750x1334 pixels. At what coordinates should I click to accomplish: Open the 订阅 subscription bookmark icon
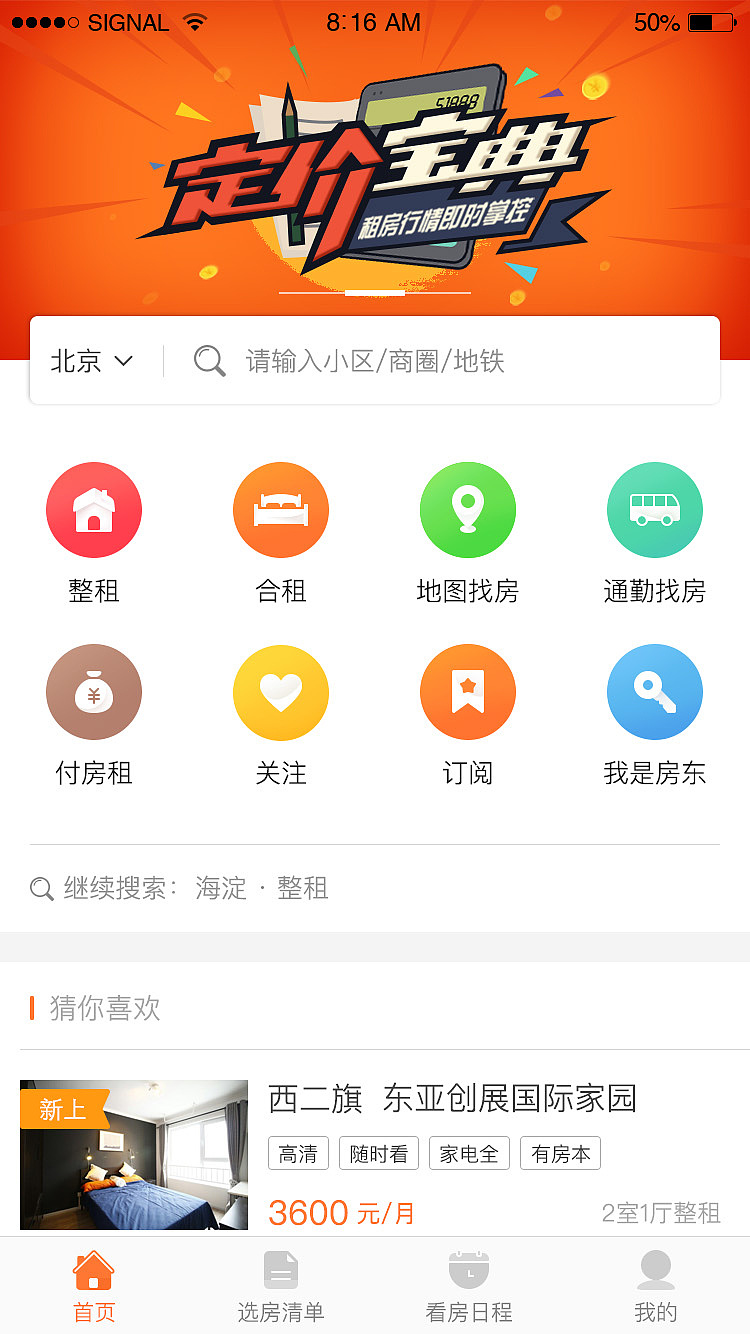[x=468, y=692]
